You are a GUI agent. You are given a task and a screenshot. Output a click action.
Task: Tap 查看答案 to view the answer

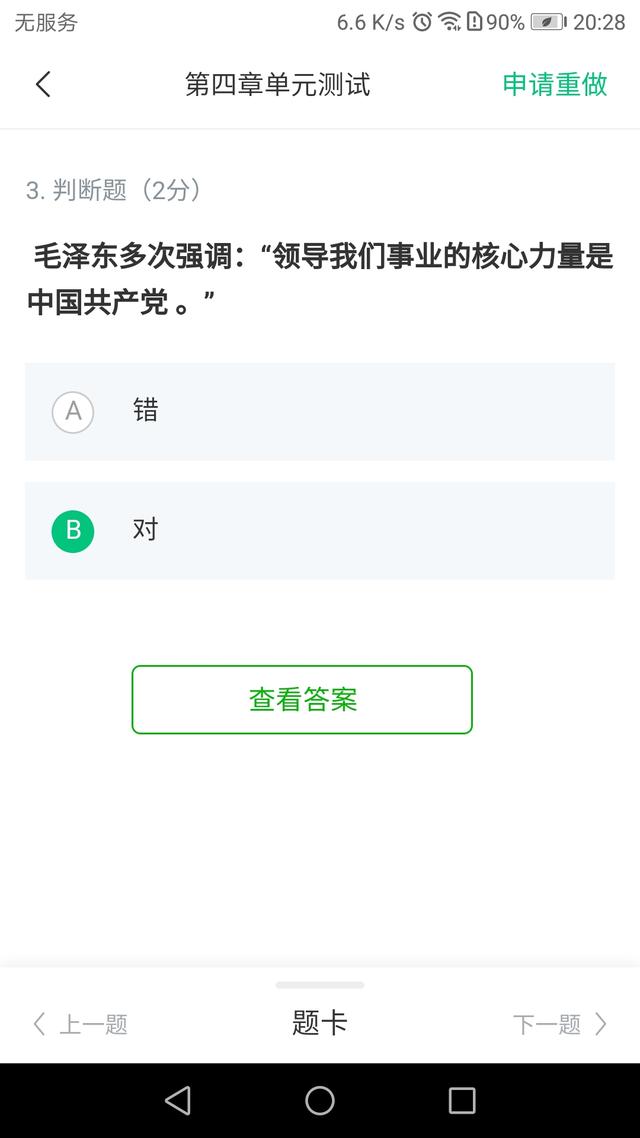pyautogui.click(x=302, y=700)
